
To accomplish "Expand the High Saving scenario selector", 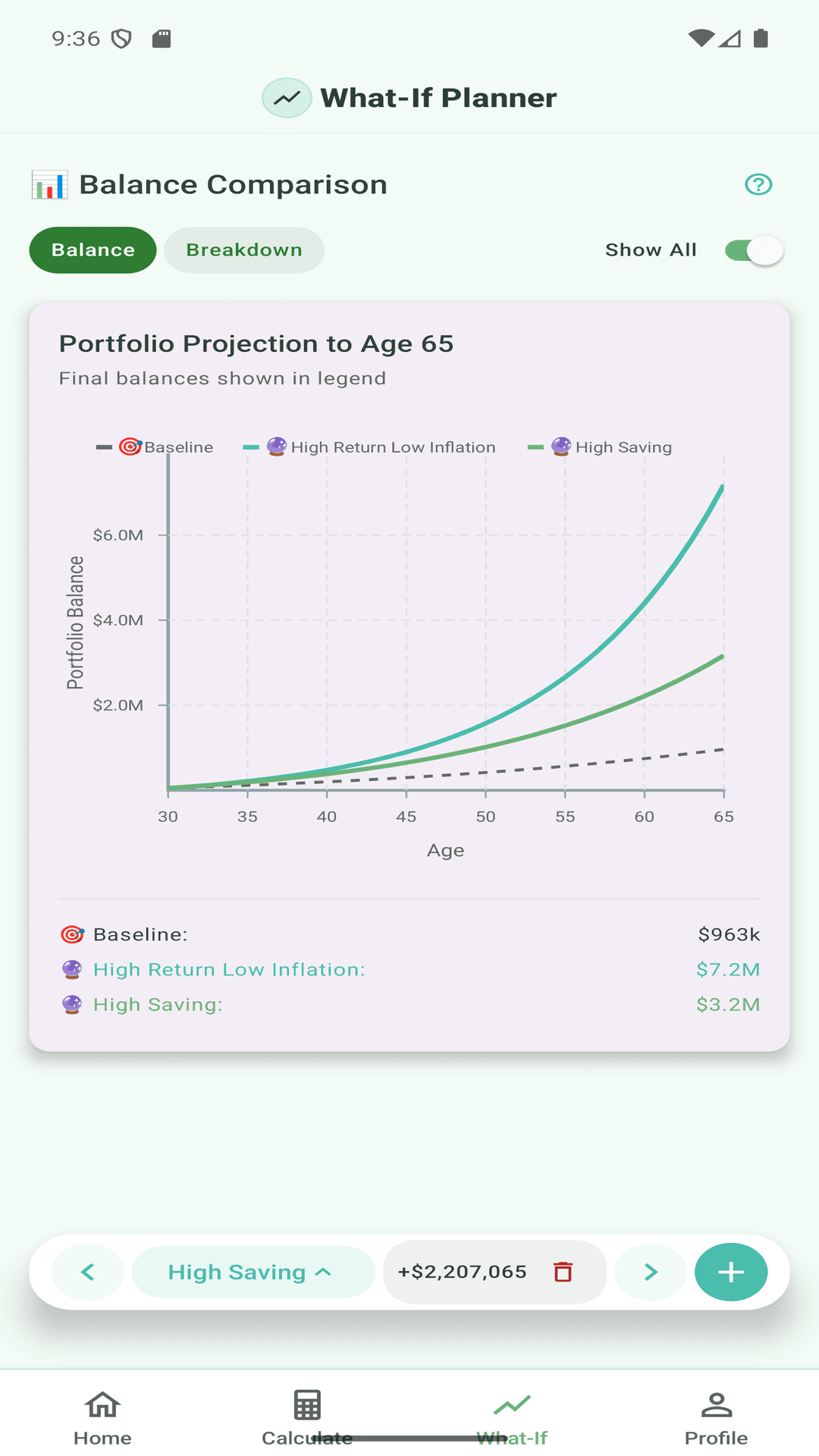I will (253, 1272).
